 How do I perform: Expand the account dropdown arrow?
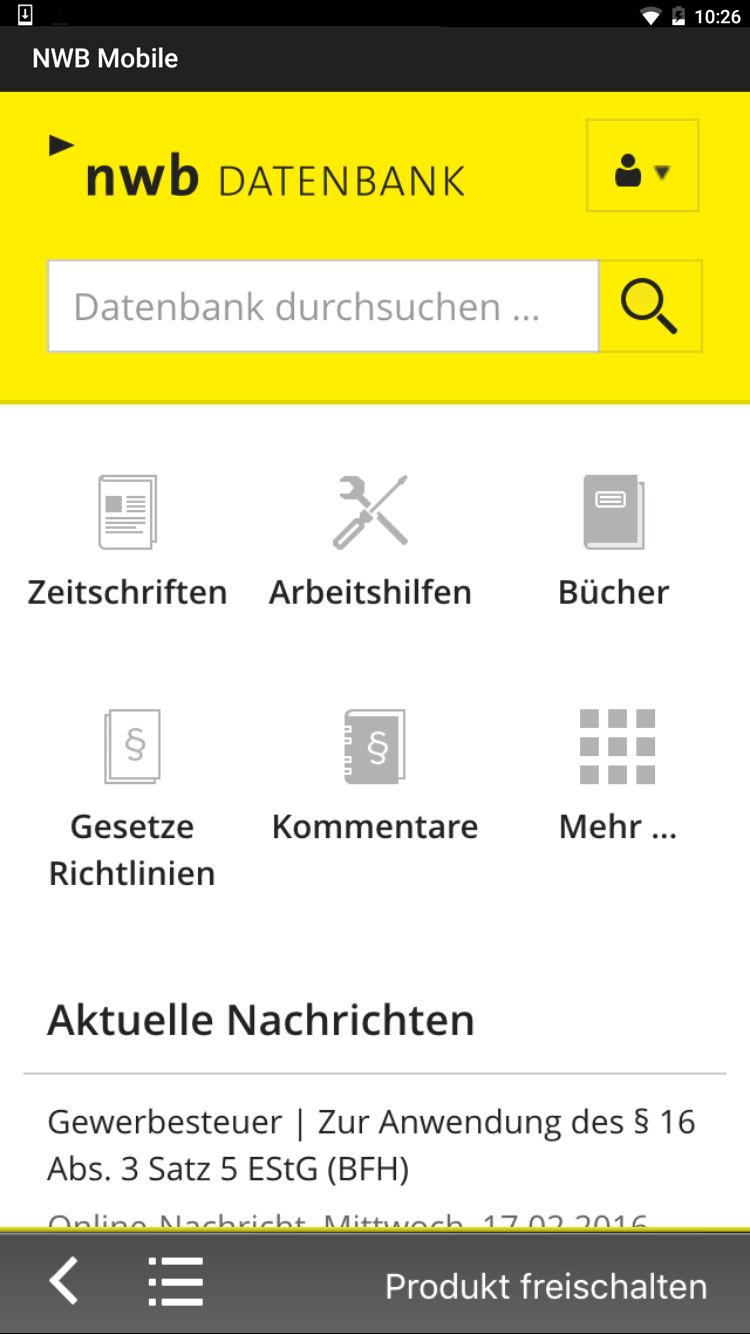point(661,172)
